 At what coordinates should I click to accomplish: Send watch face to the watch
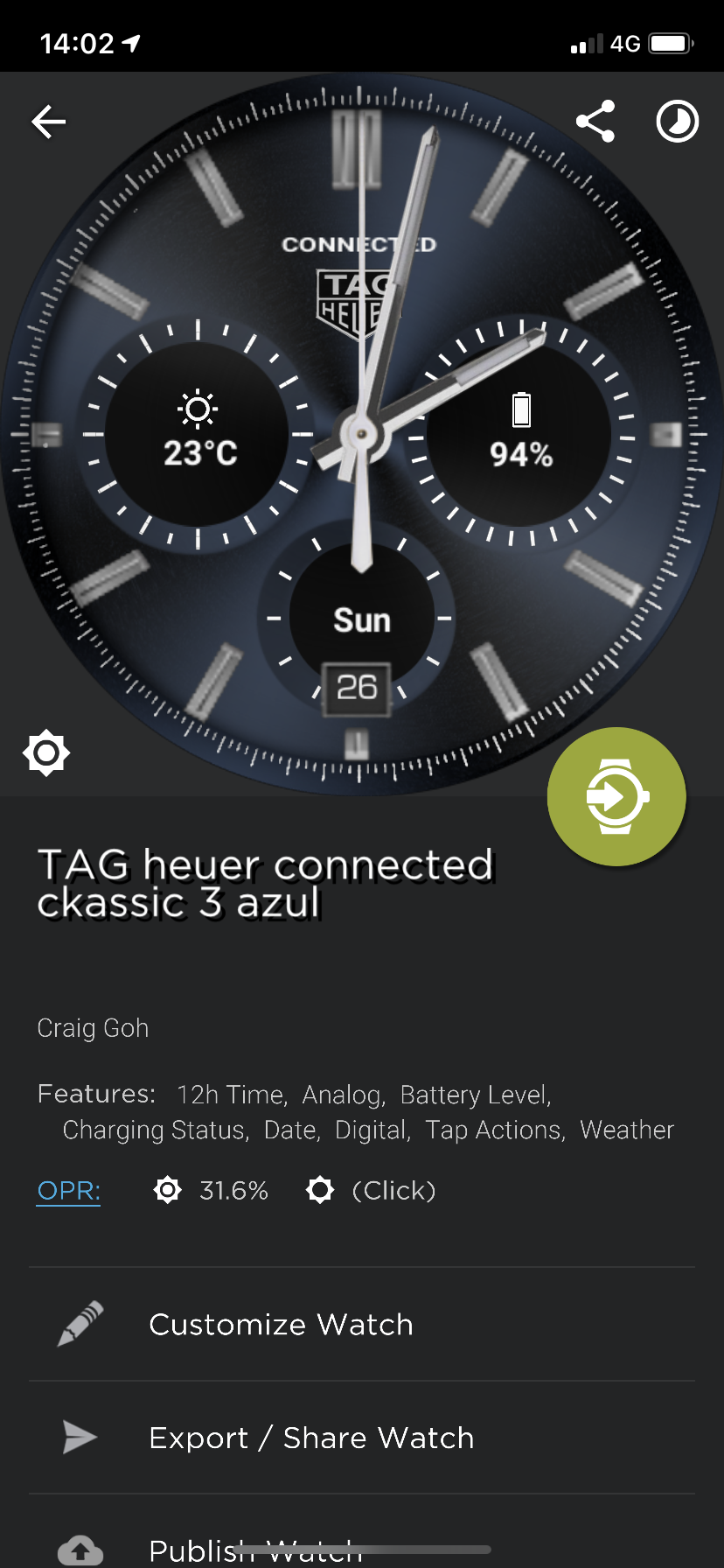point(616,796)
